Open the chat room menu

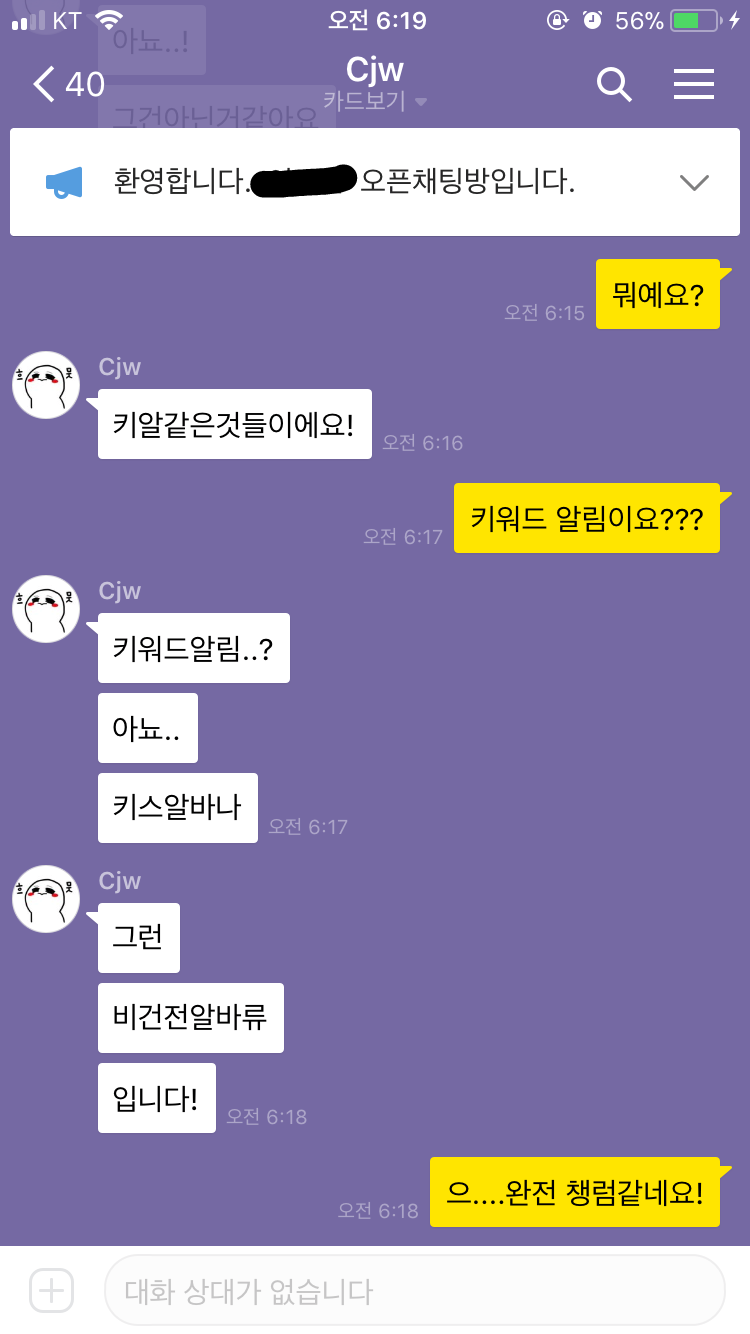tap(693, 85)
